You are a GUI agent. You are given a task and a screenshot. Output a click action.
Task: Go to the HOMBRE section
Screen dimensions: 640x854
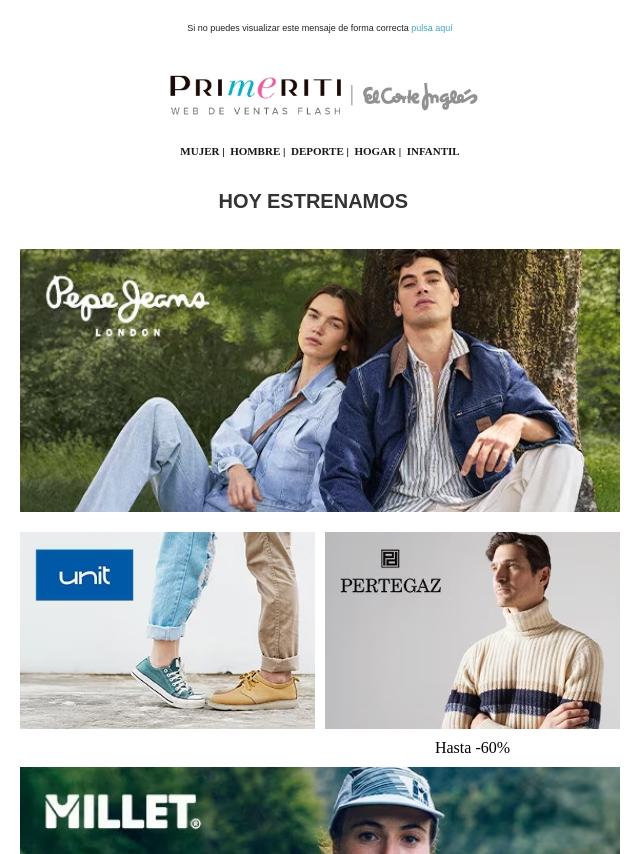tap(255, 151)
